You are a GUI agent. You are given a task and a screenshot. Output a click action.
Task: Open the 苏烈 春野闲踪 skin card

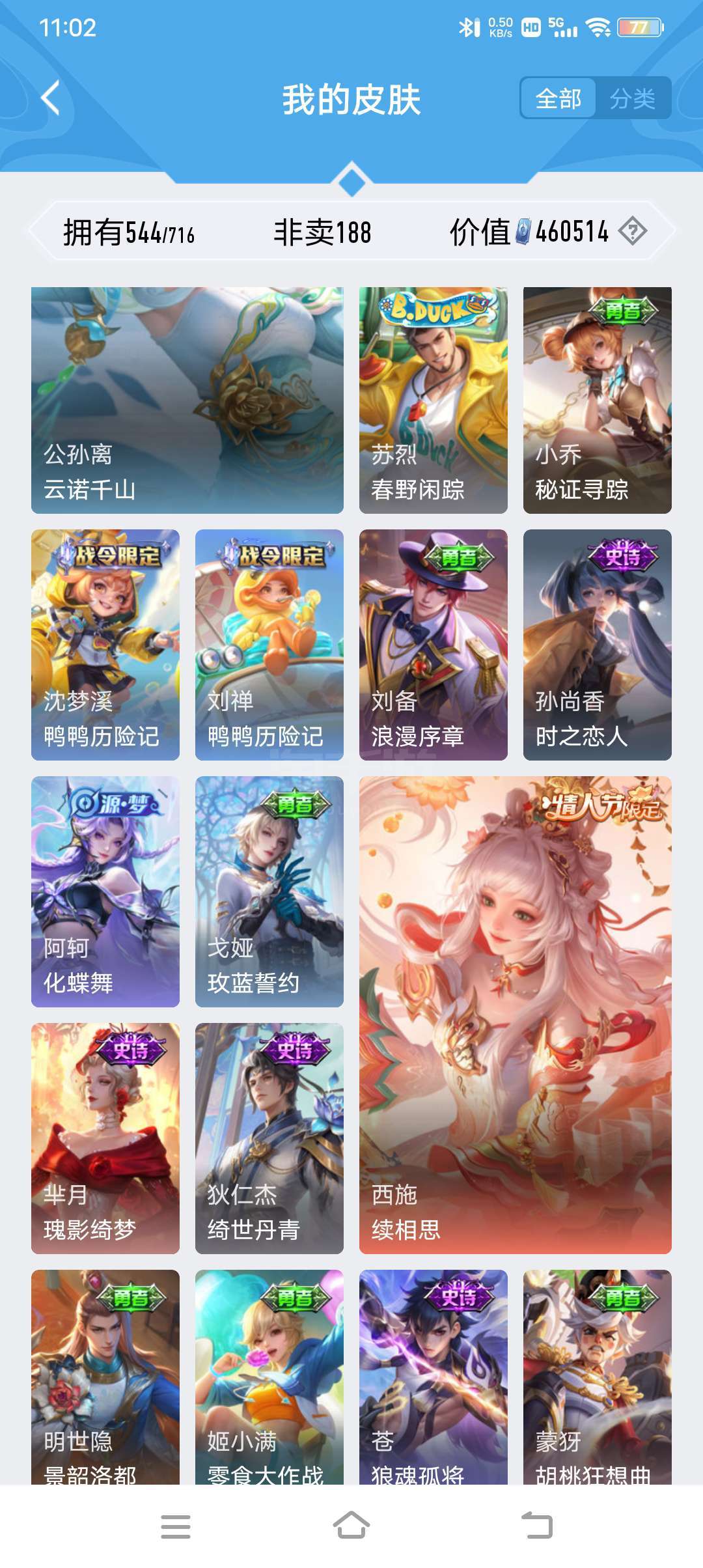pyautogui.click(x=434, y=400)
